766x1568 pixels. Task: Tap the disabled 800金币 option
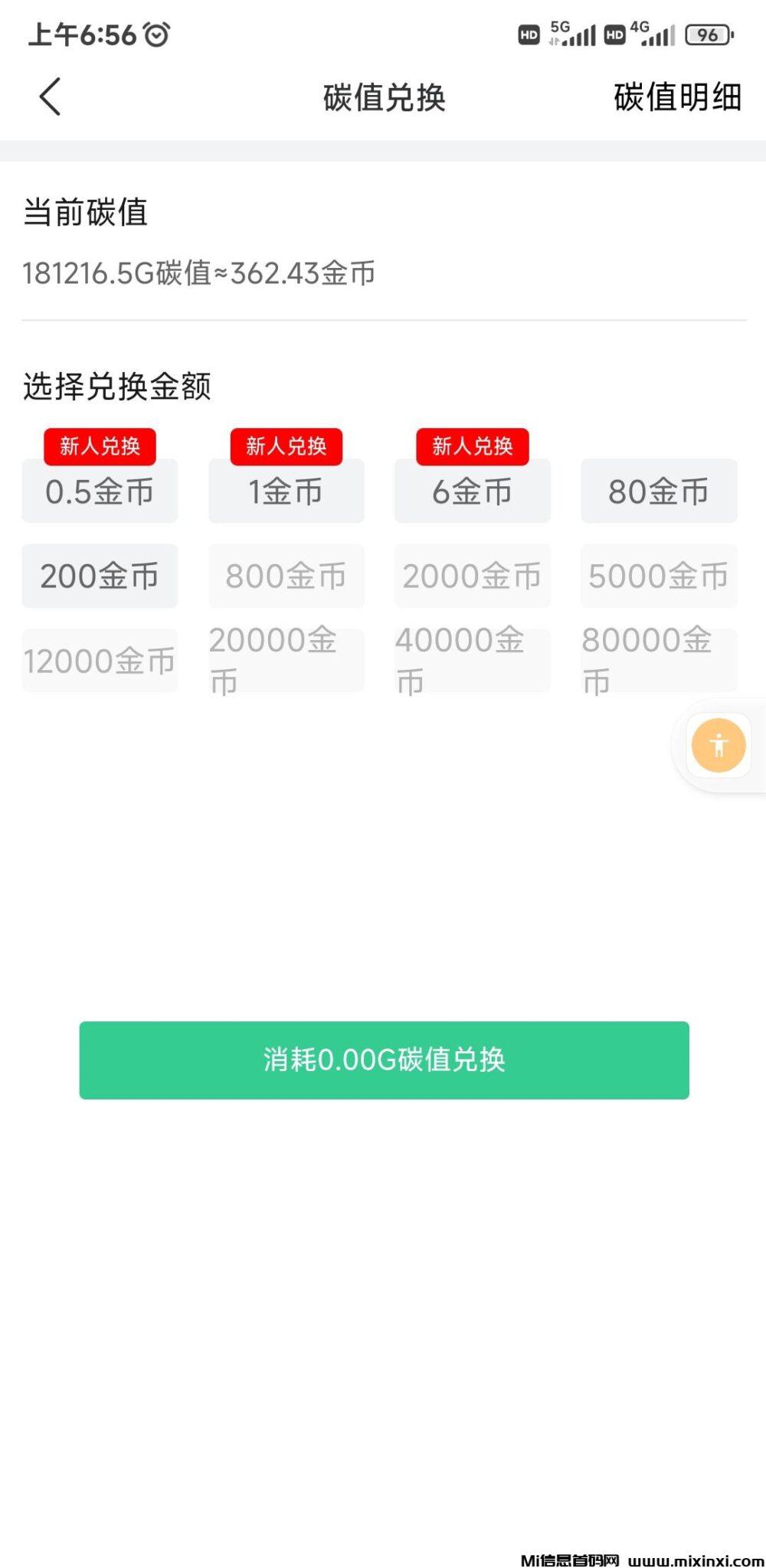(x=286, y=576)
